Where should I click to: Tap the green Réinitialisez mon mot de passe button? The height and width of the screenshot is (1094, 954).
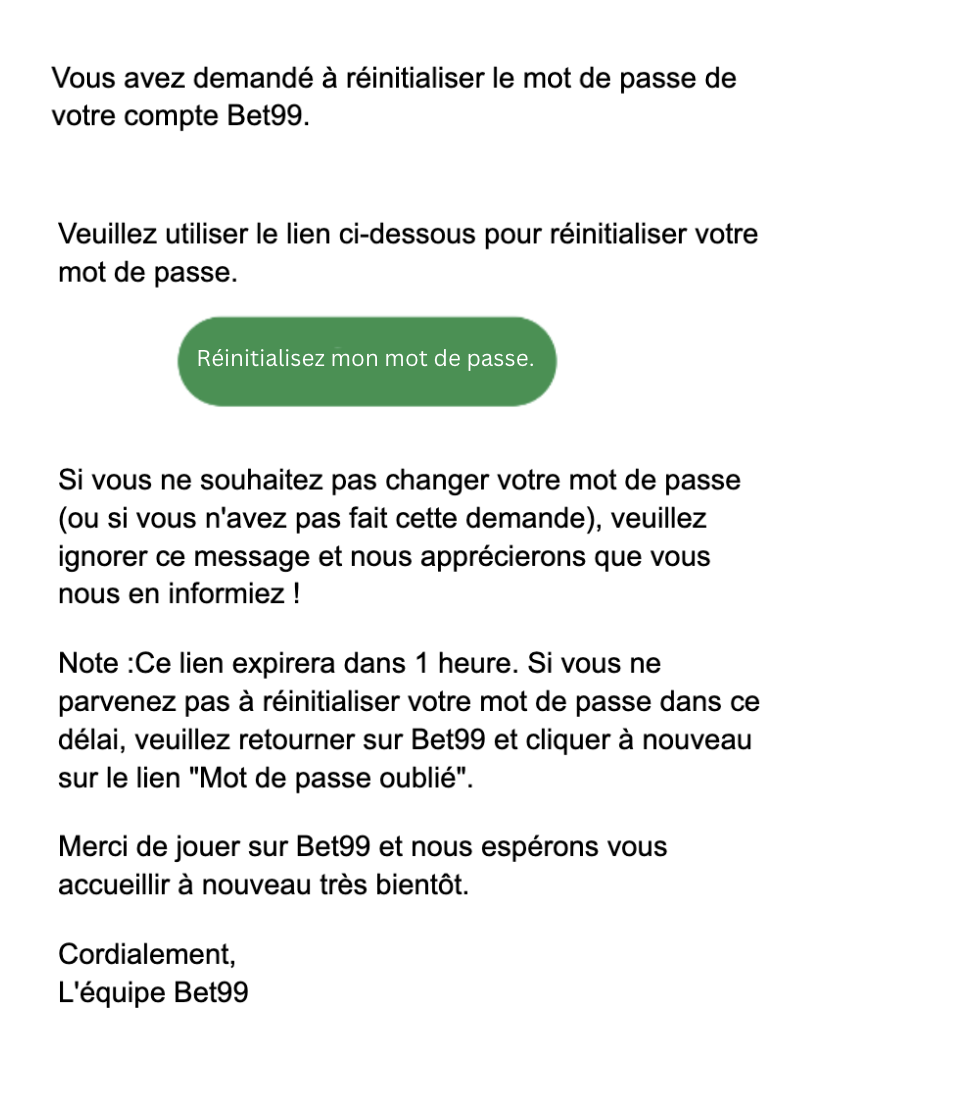(366, 360)
